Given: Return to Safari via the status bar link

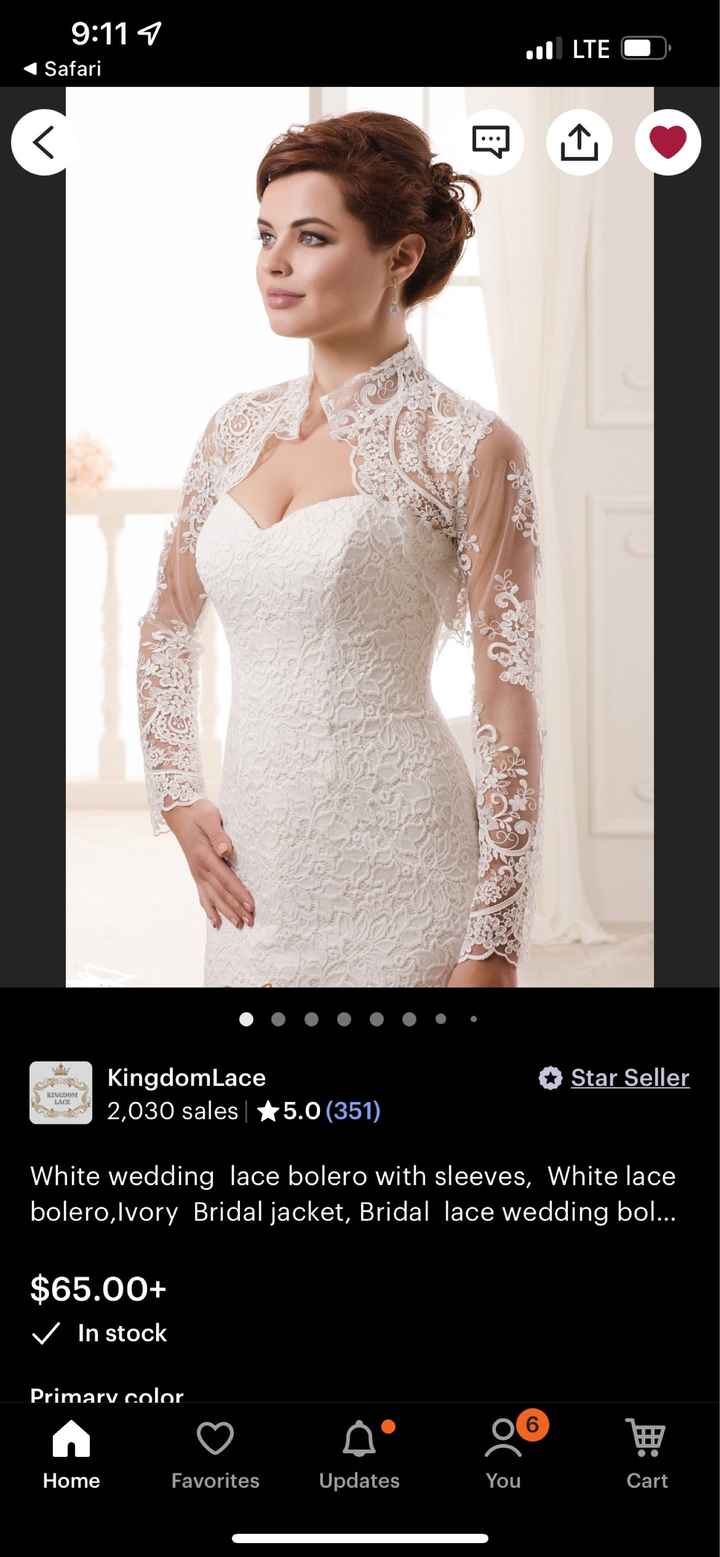Looking at the screenshot, I should (x=60, y=68).
